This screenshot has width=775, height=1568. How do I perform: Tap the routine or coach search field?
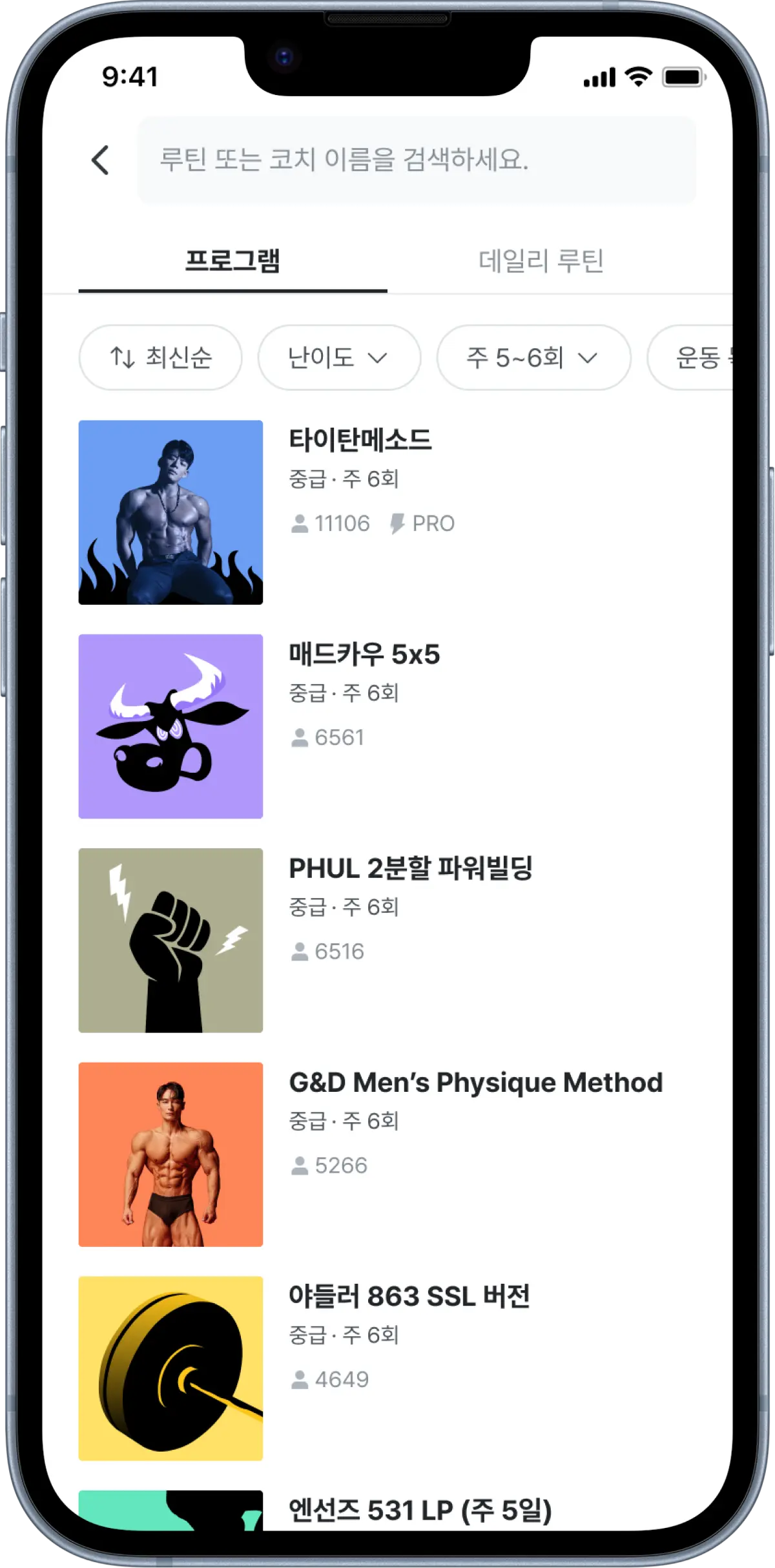click(x=417, y=160)
